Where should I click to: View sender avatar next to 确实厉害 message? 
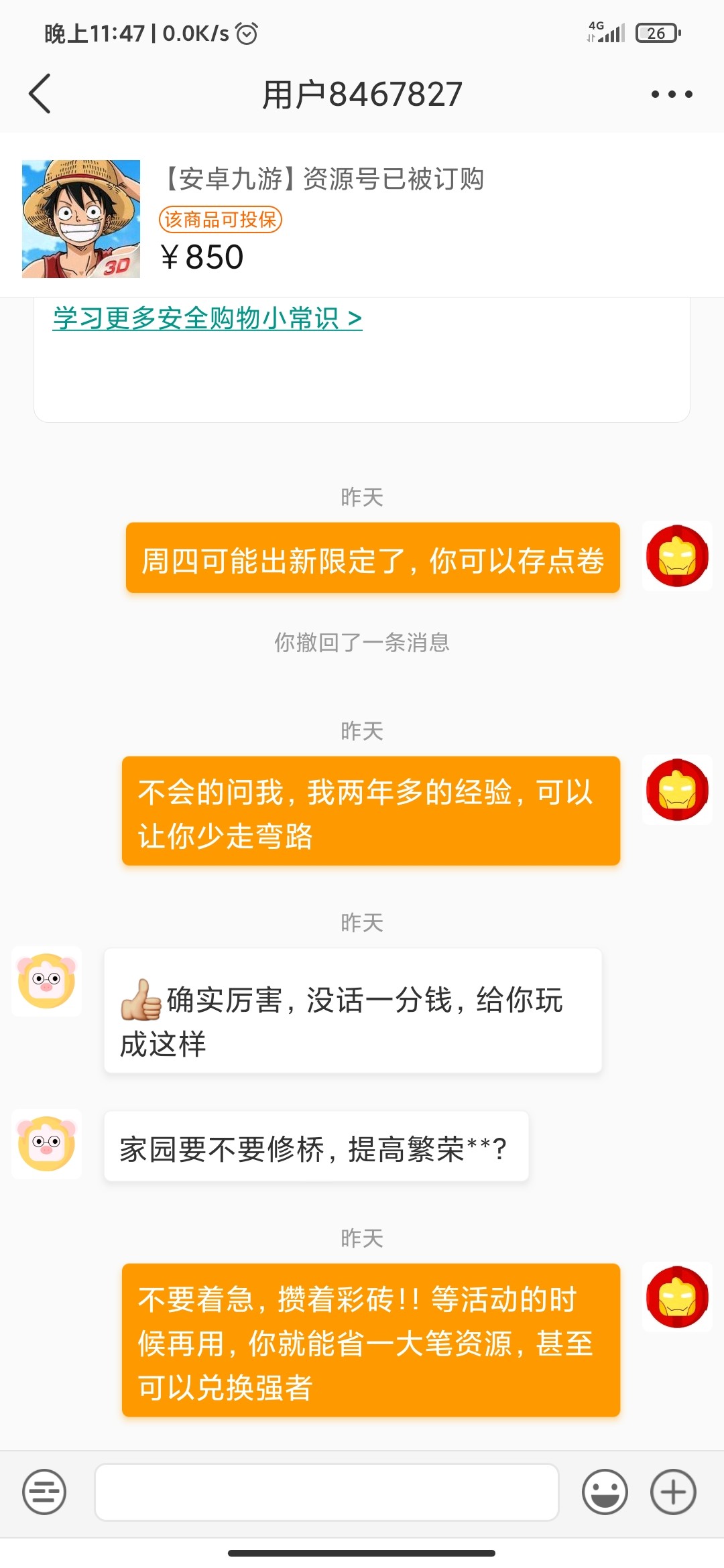point(47,981)
